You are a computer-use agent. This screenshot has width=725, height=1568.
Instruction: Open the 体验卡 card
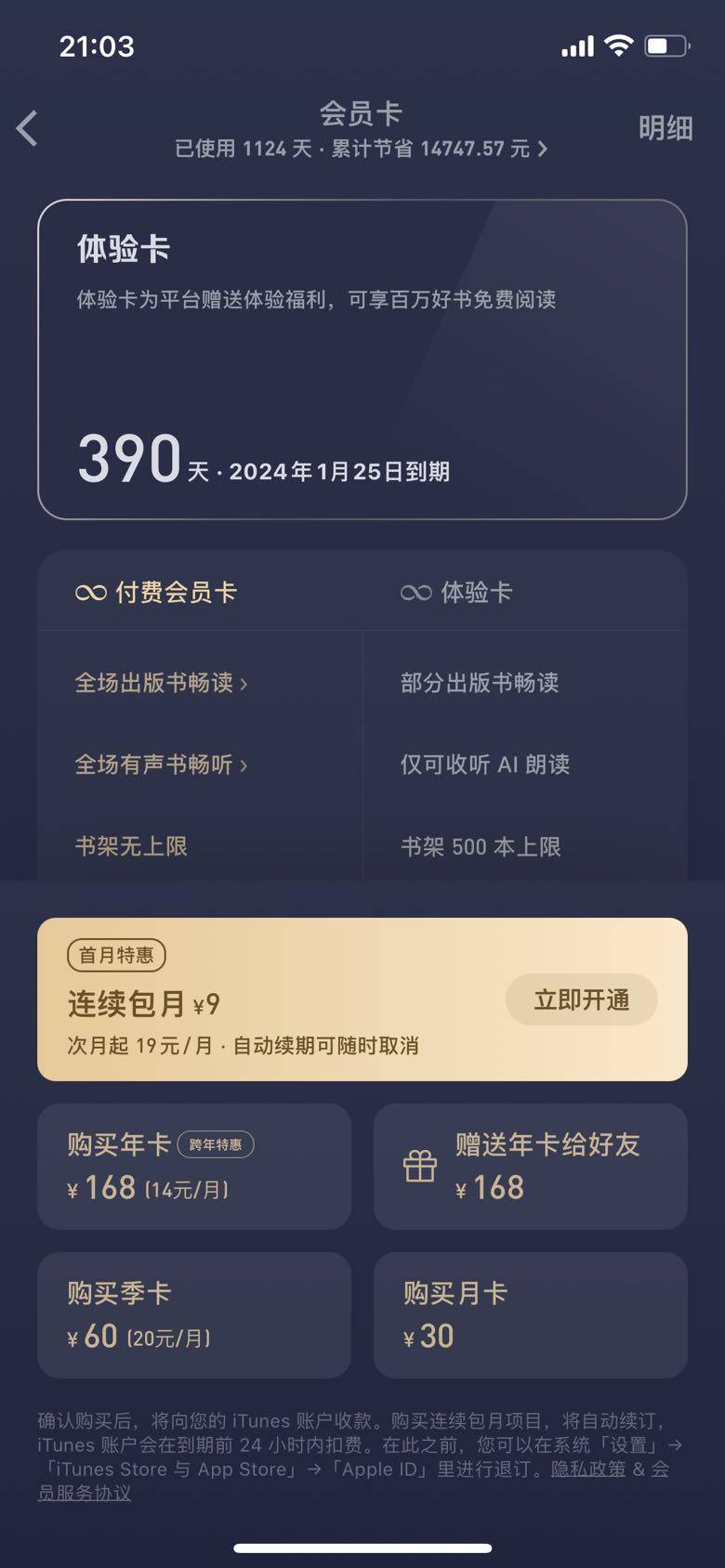[x=362, y=359]
